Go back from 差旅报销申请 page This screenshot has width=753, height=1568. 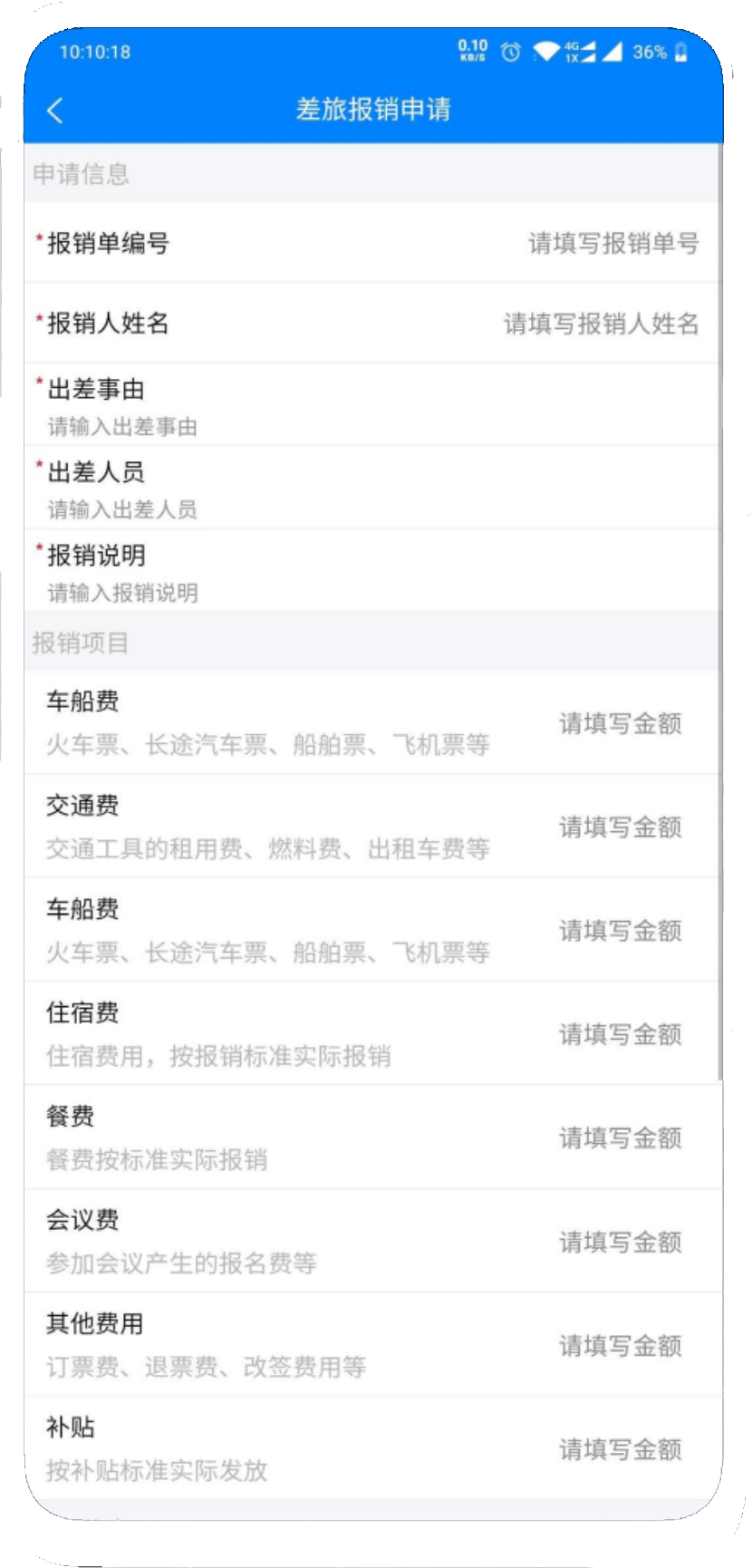click(x=55, y=111)
